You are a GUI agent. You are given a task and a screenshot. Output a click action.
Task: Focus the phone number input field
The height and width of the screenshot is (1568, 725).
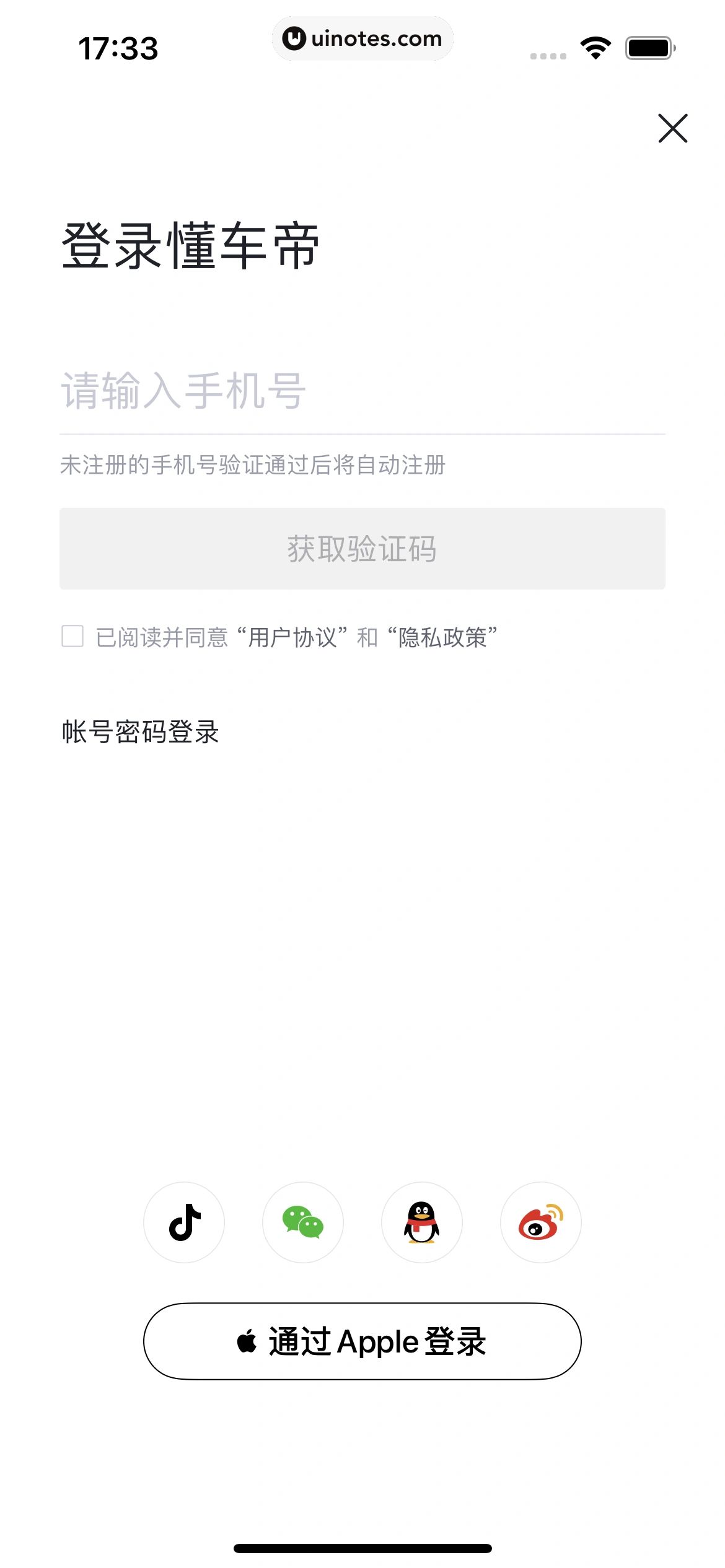click(362, 391)
